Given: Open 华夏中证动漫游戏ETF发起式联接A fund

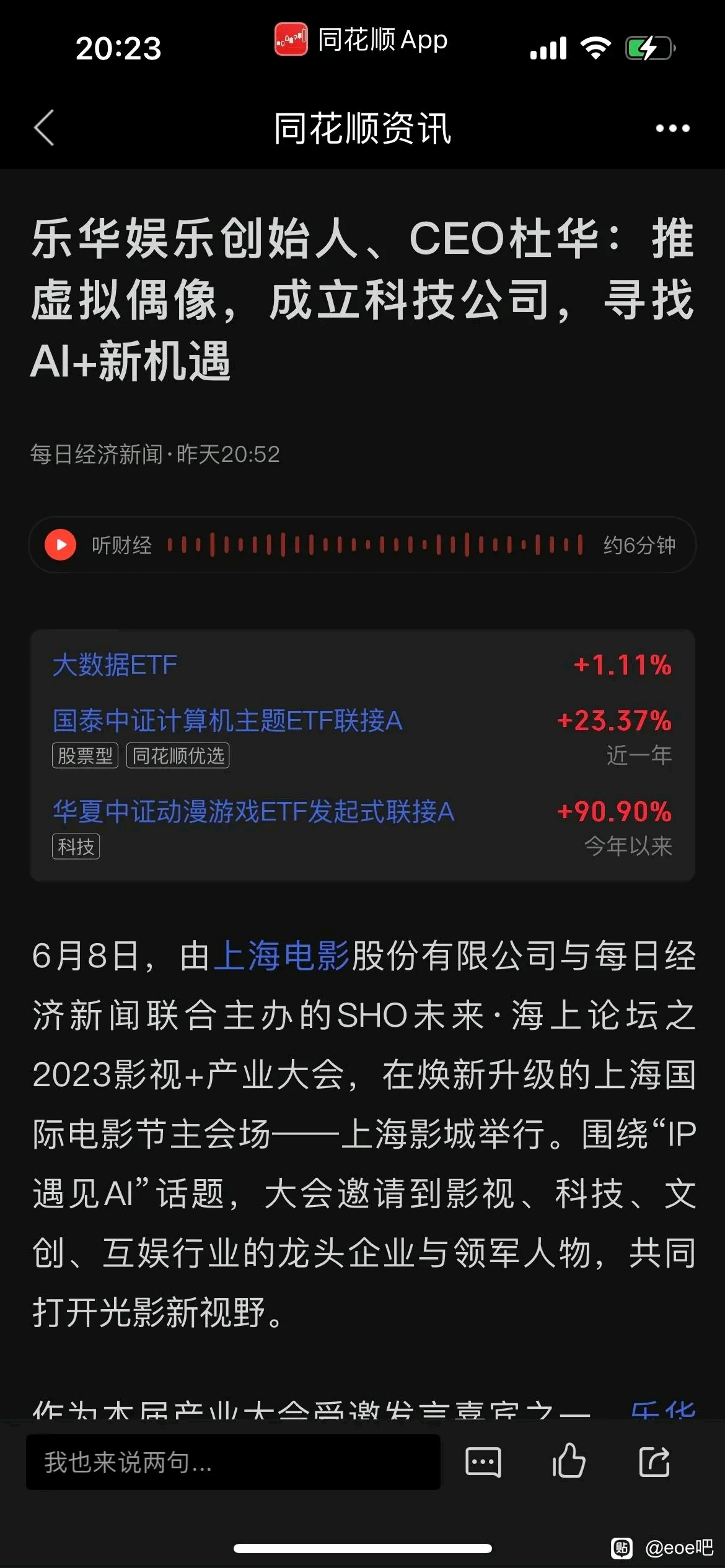Looking at the screenshot, I should (x=254, y=811).
